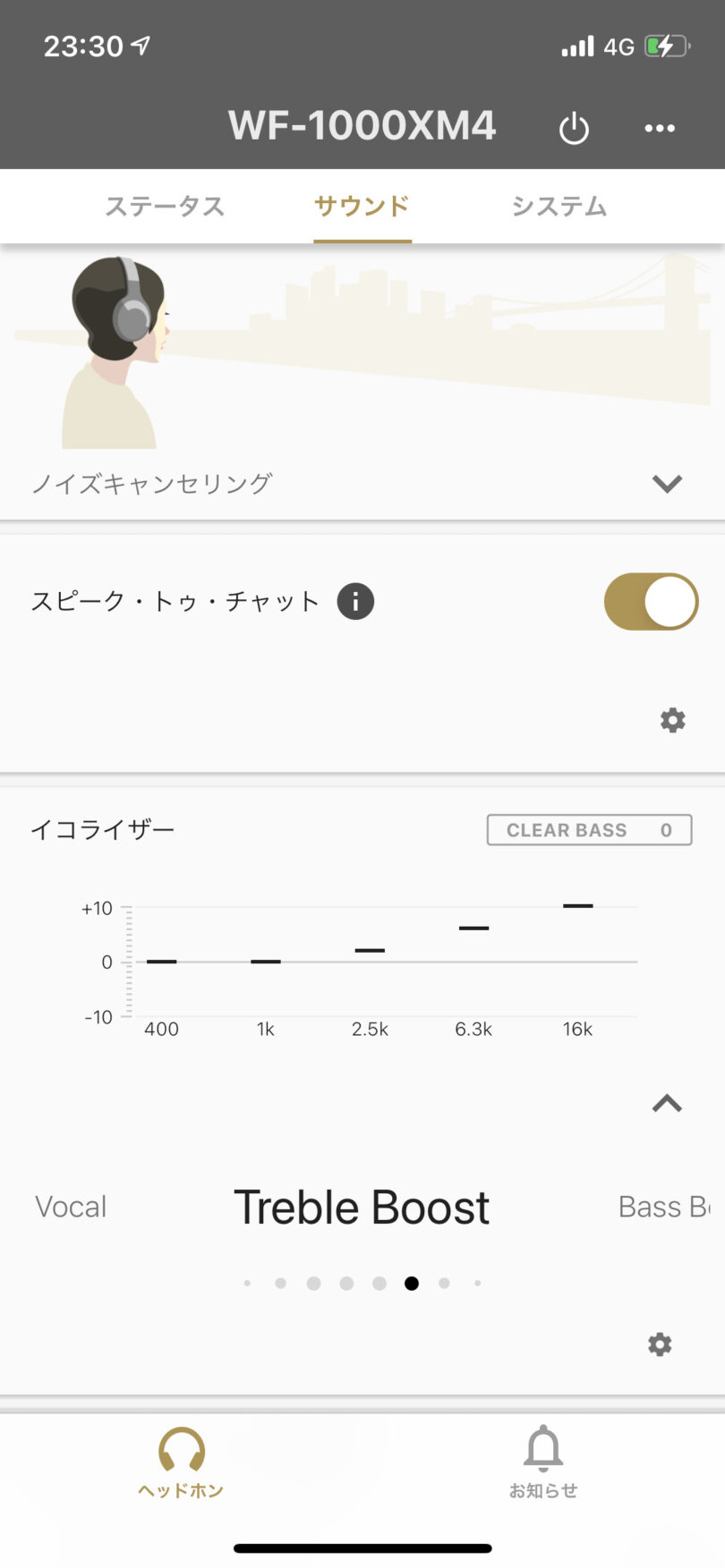The height and width of the screenshot is (1568, 725).
Task: Tap the CLEAR BASS button
Action: 589,830
